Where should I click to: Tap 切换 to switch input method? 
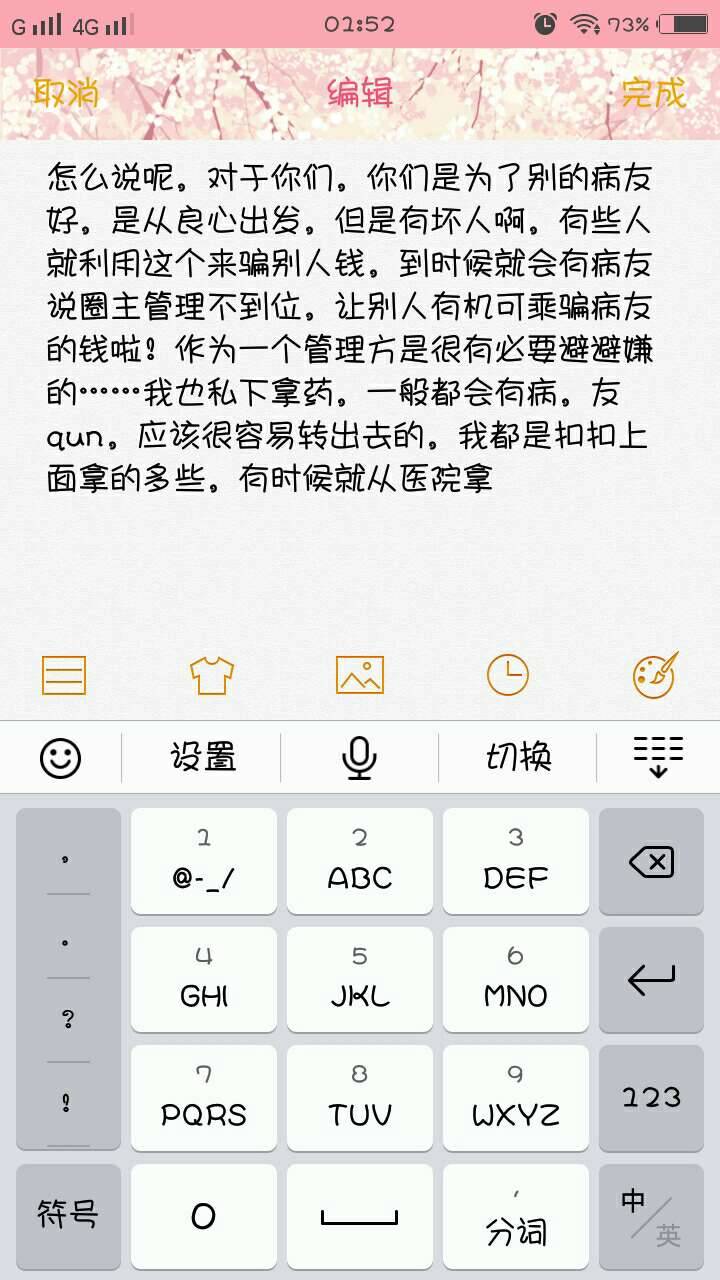coord(518,758)
